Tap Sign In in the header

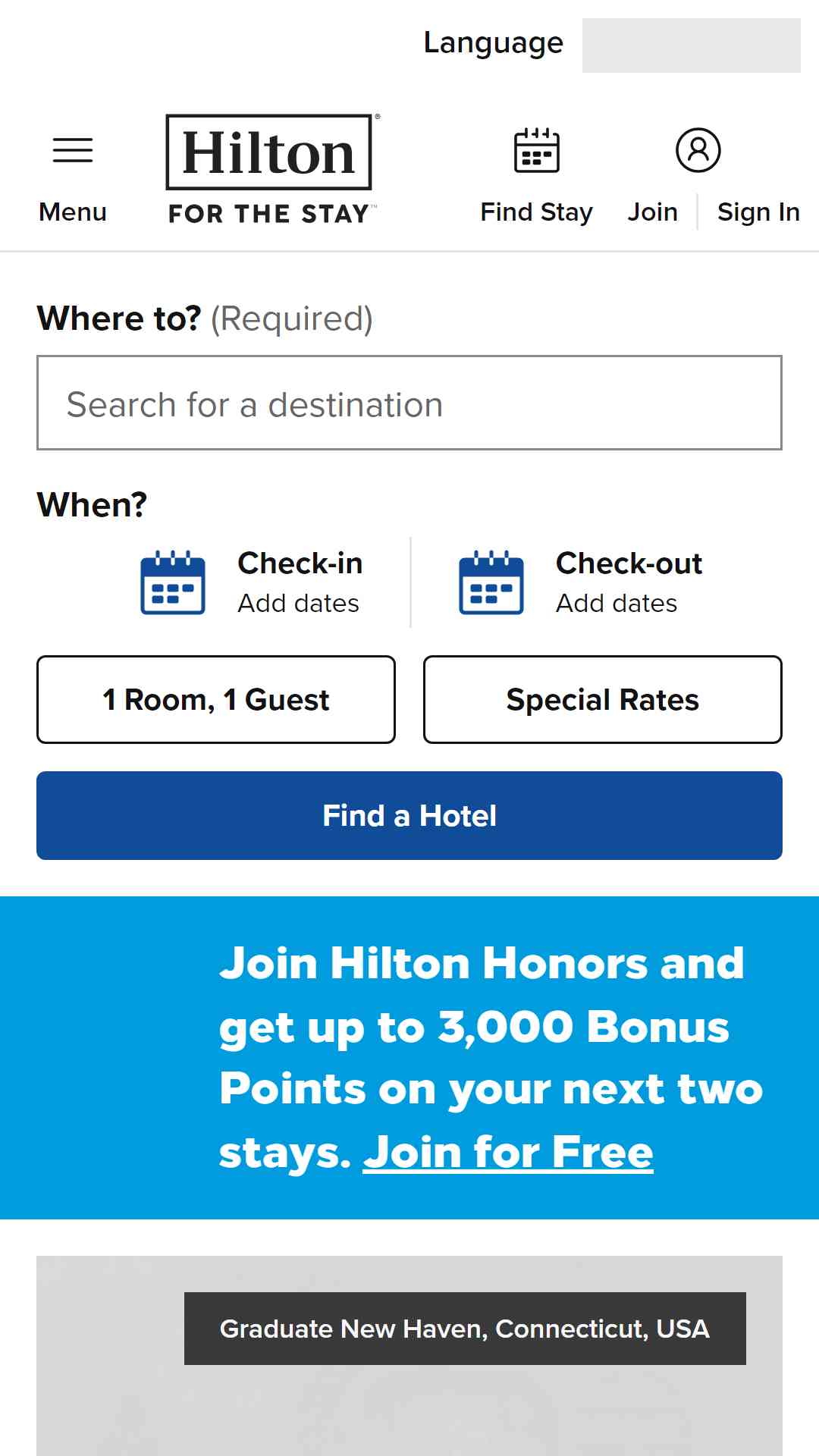tap(758, 212)
